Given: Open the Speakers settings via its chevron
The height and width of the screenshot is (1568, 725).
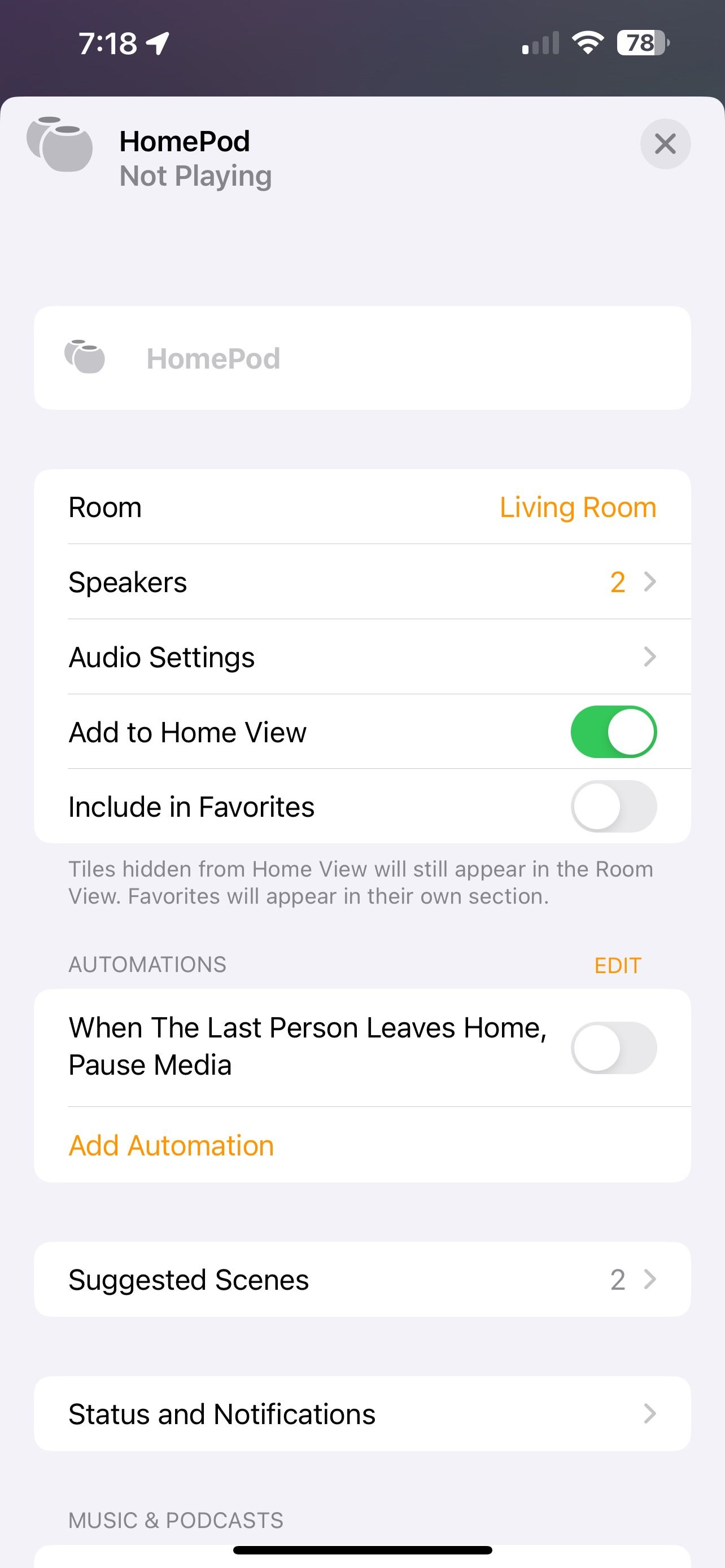Looking at the screenshot, I should pyautogui.click(x=649, y=581).
